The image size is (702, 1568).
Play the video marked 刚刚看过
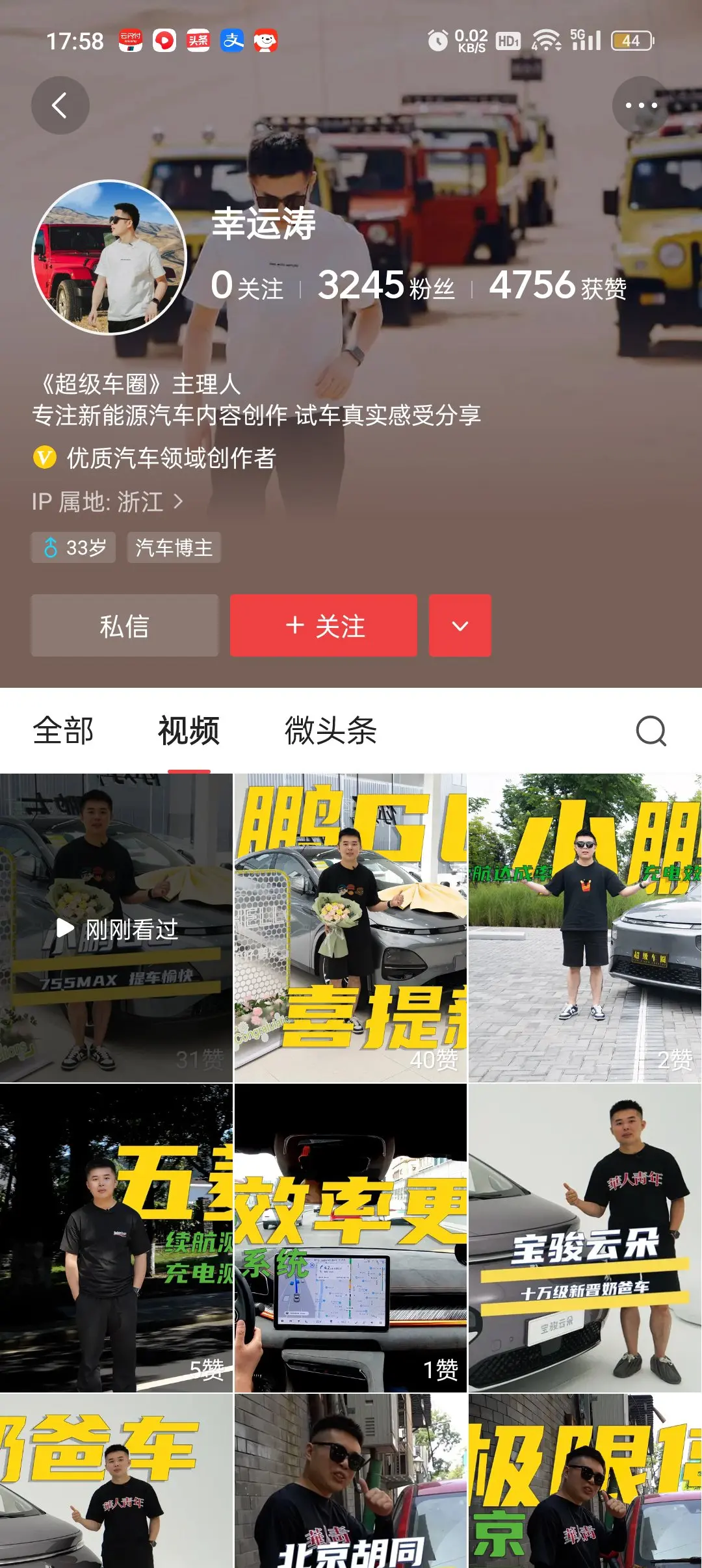click(x=116, y=928)
